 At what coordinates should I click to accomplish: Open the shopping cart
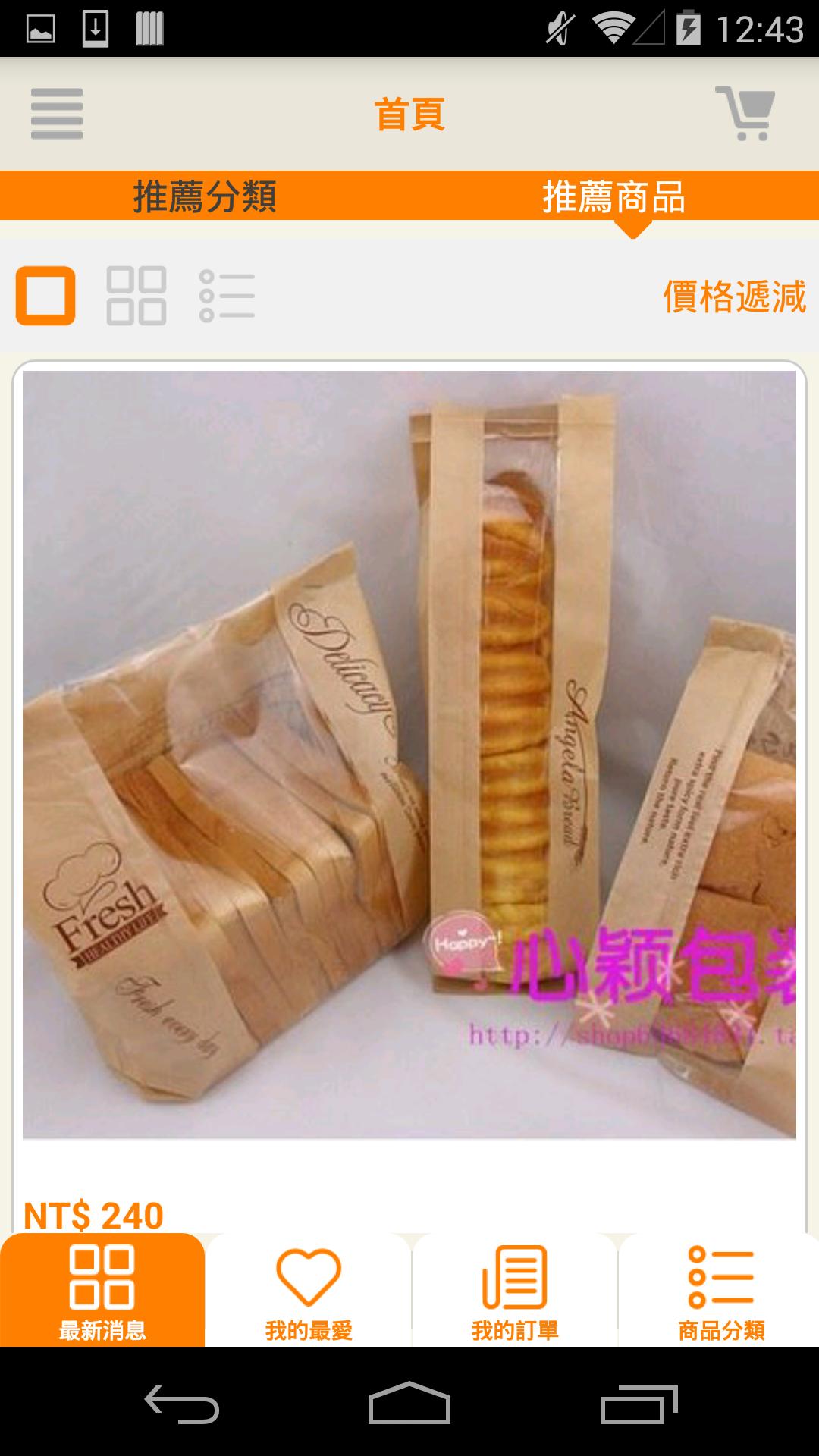[x=745, y=114]
